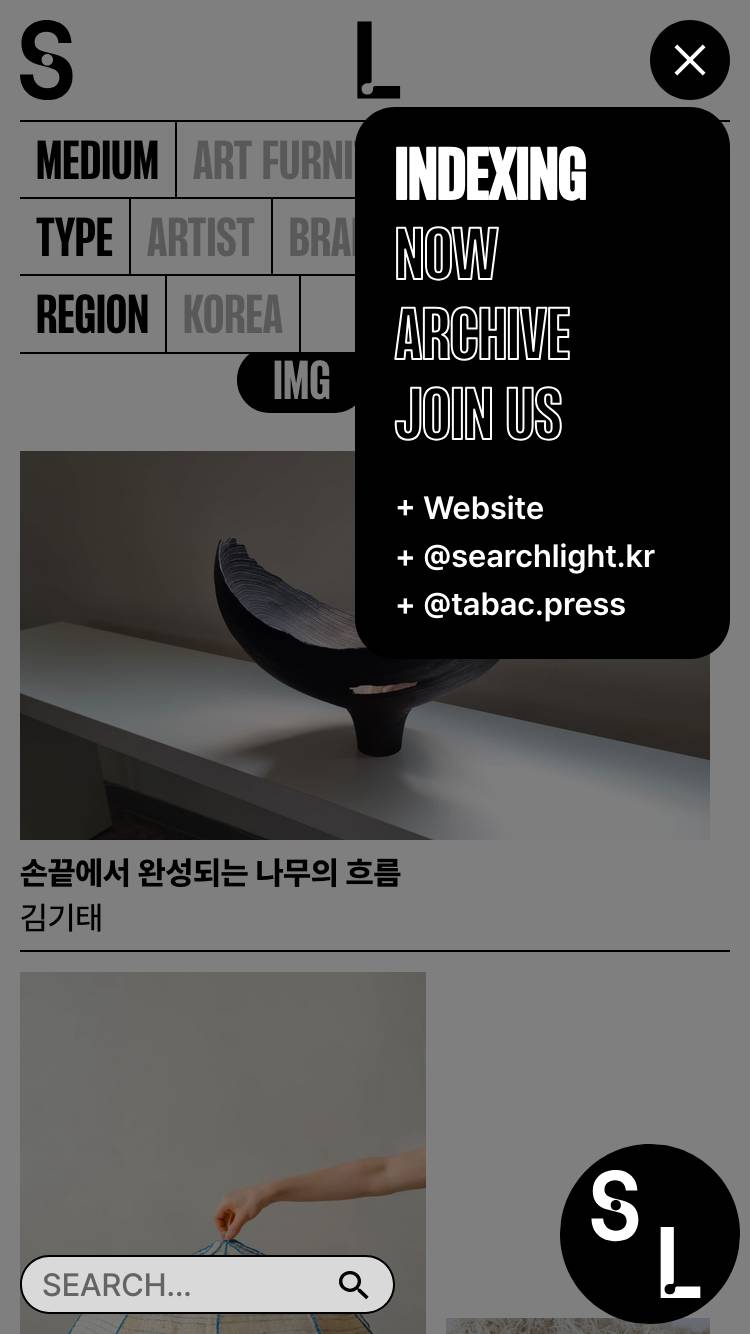Go to the Now section
This screenshot has height=1334, width=750.
pos(446,254)
